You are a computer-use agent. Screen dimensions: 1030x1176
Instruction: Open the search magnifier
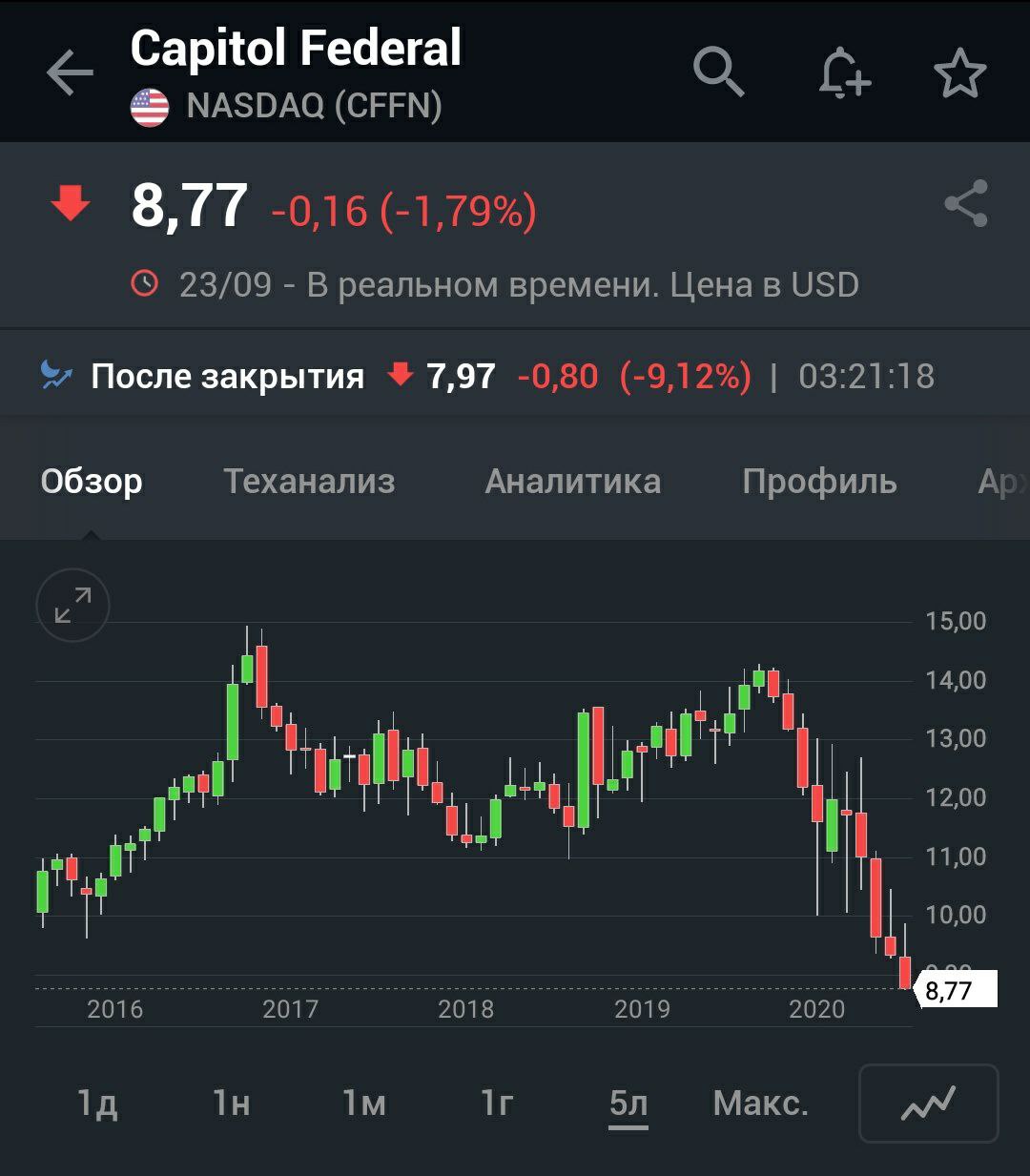pyautogui.click(x=718, y=72)
